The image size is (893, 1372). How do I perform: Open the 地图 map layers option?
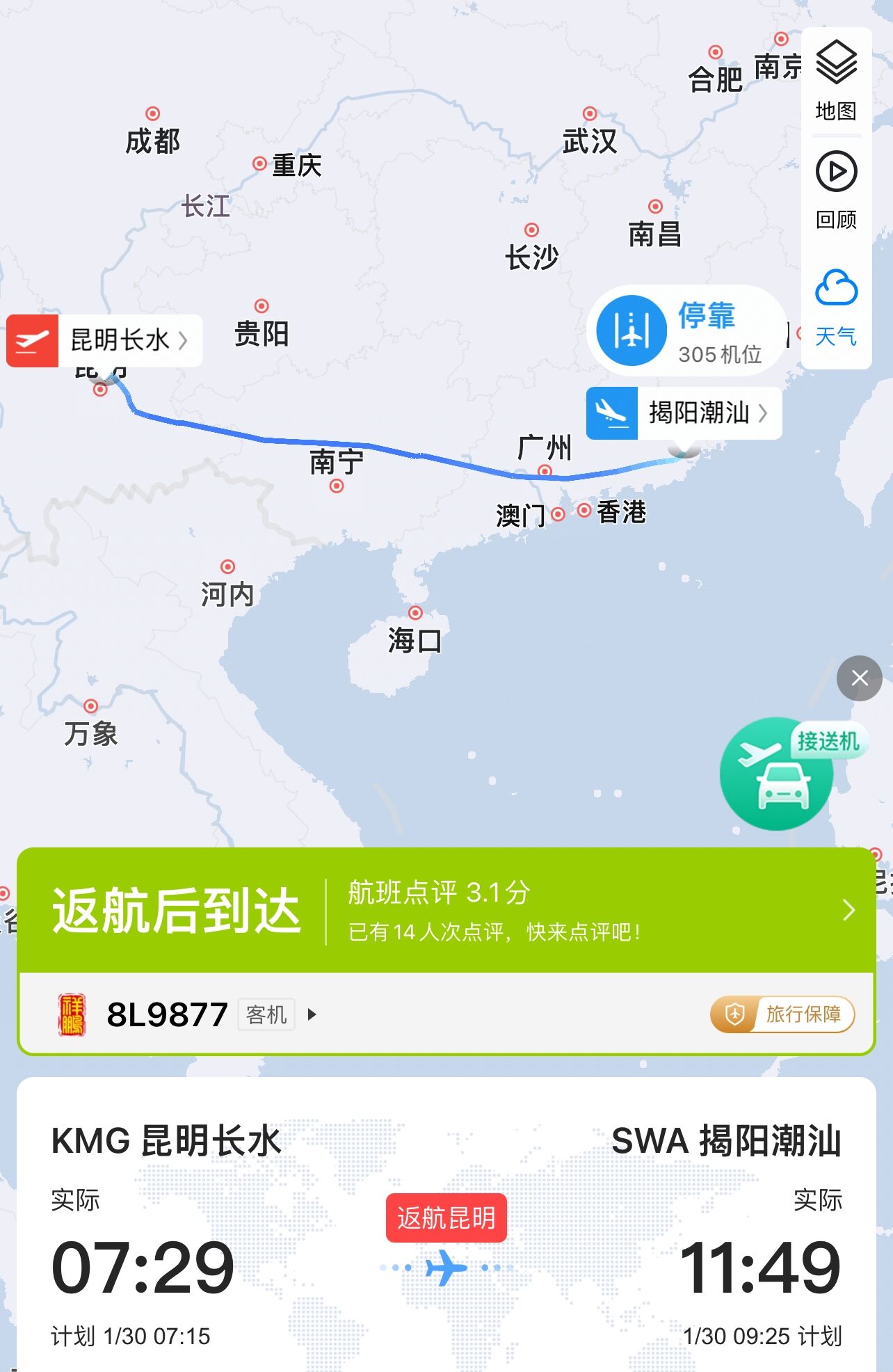(836, 80)
